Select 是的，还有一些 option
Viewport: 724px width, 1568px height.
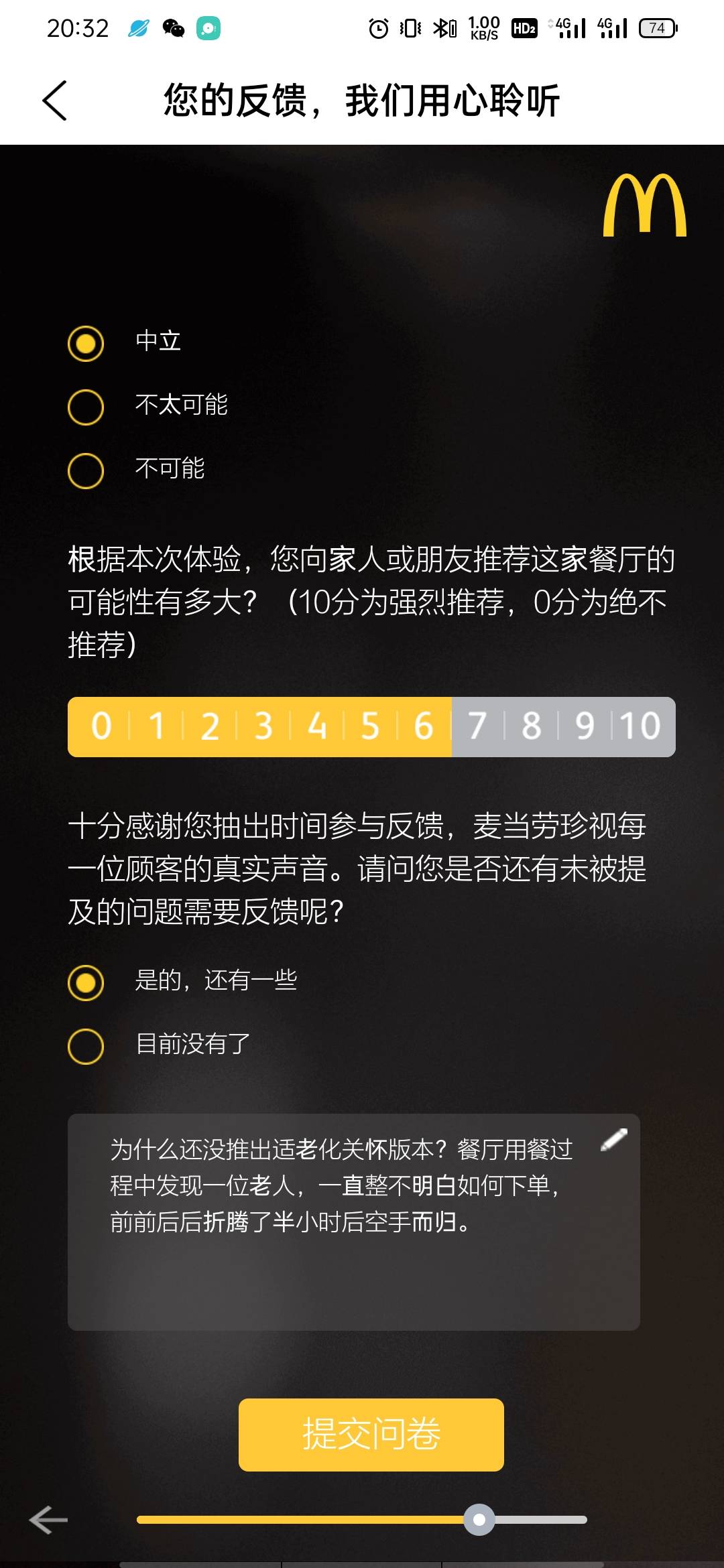coord(86,983)
